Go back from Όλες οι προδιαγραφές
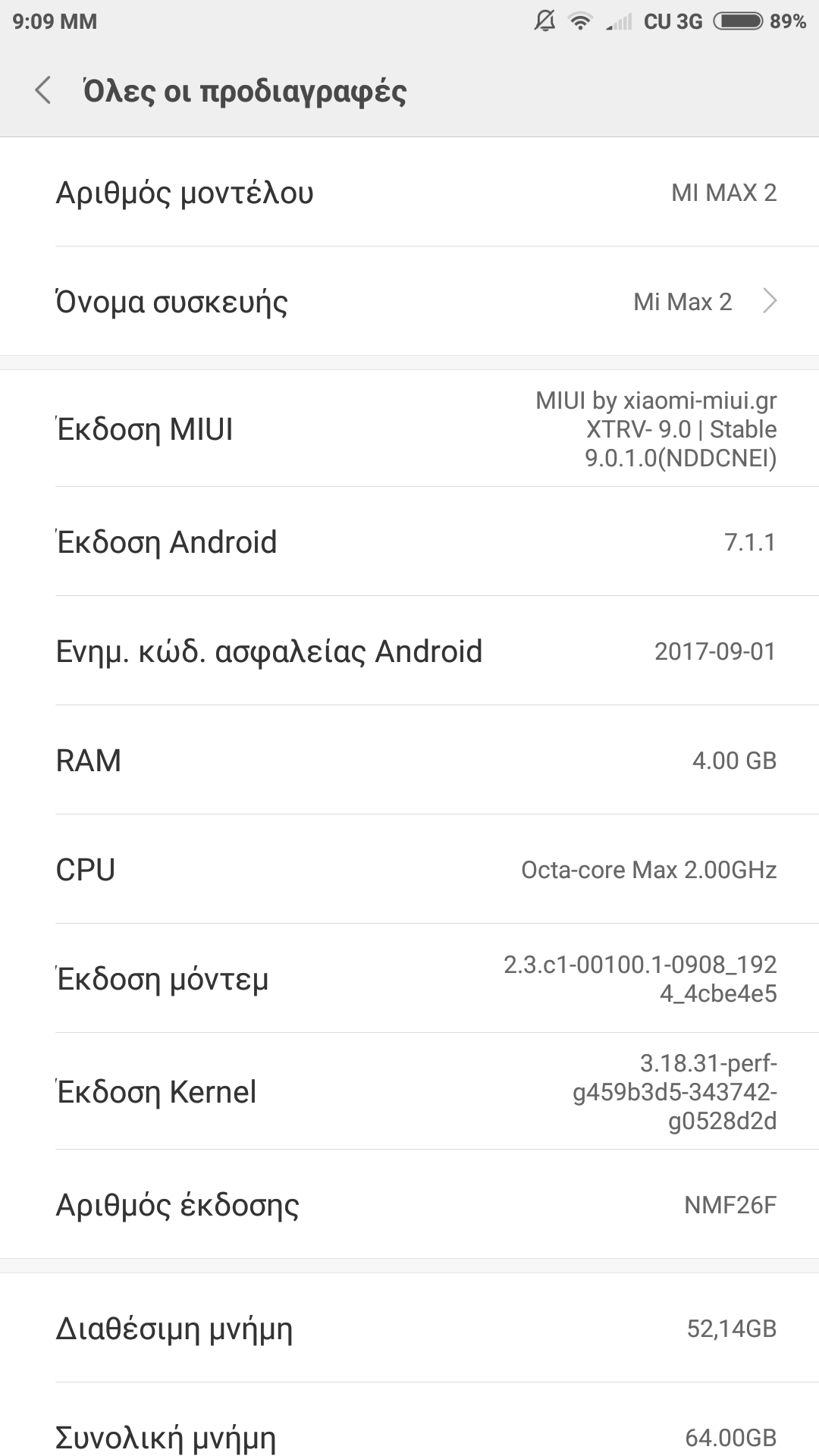Screen dimensions: 819x1456 (x=44, y=90)
